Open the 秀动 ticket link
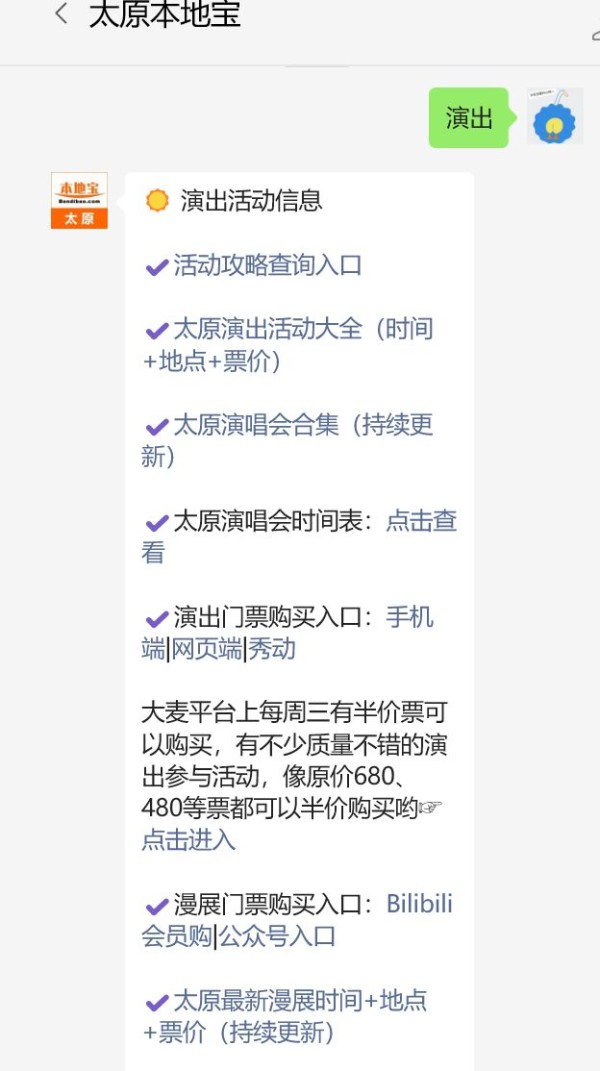Viewport: 600px width, 1071px height. point(272,648)
